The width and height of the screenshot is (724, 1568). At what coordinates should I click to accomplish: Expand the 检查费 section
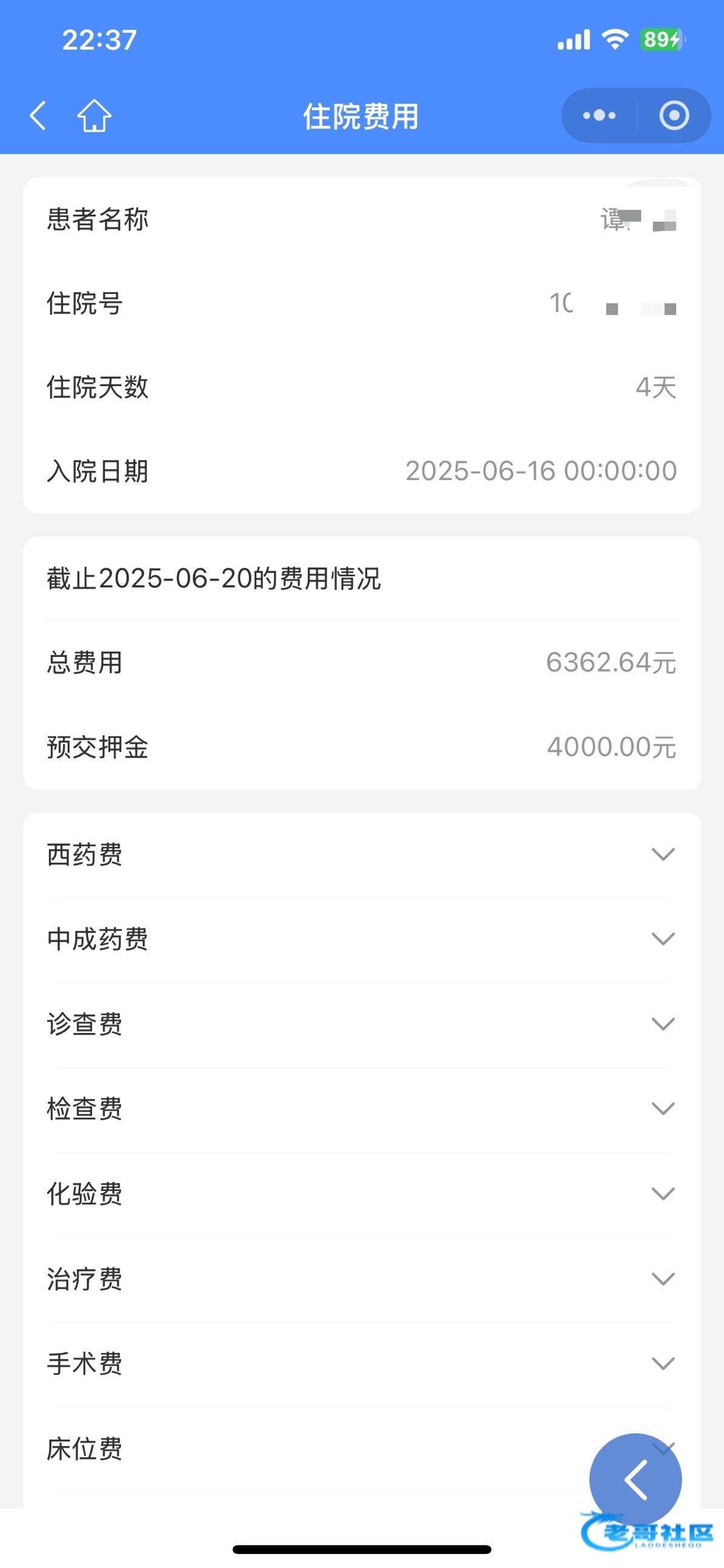[x=361, y=1109]
